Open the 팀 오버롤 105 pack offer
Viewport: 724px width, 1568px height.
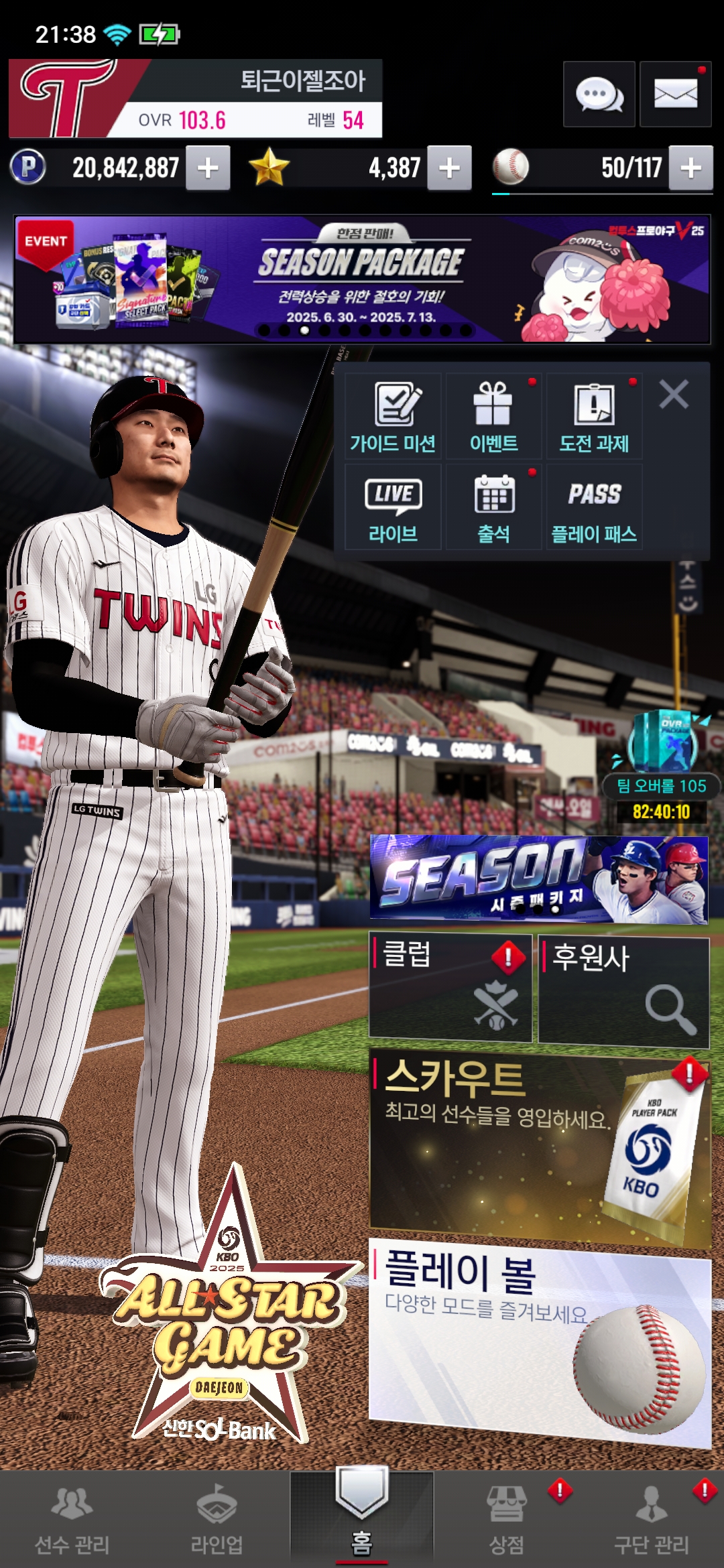[x=662, y=764]
